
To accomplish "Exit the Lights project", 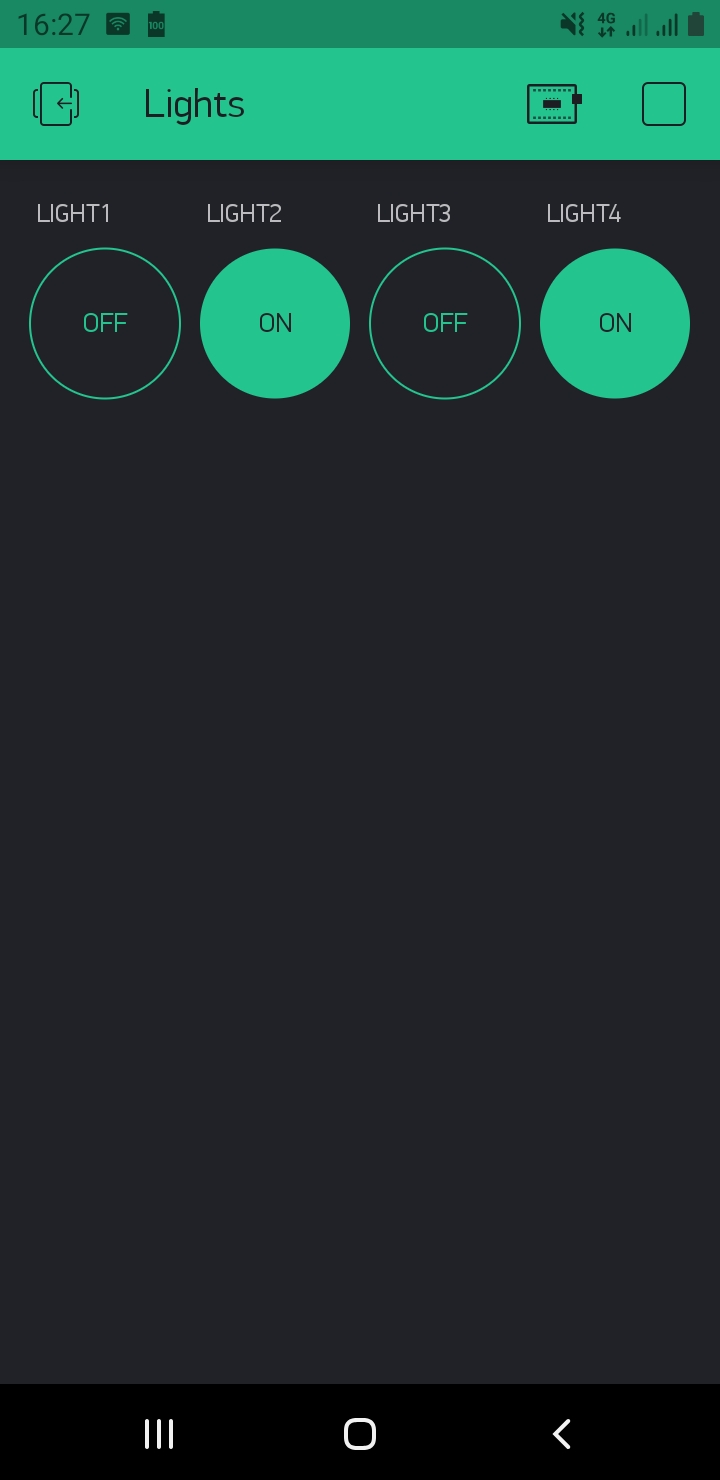I will [x=56, y=104].
